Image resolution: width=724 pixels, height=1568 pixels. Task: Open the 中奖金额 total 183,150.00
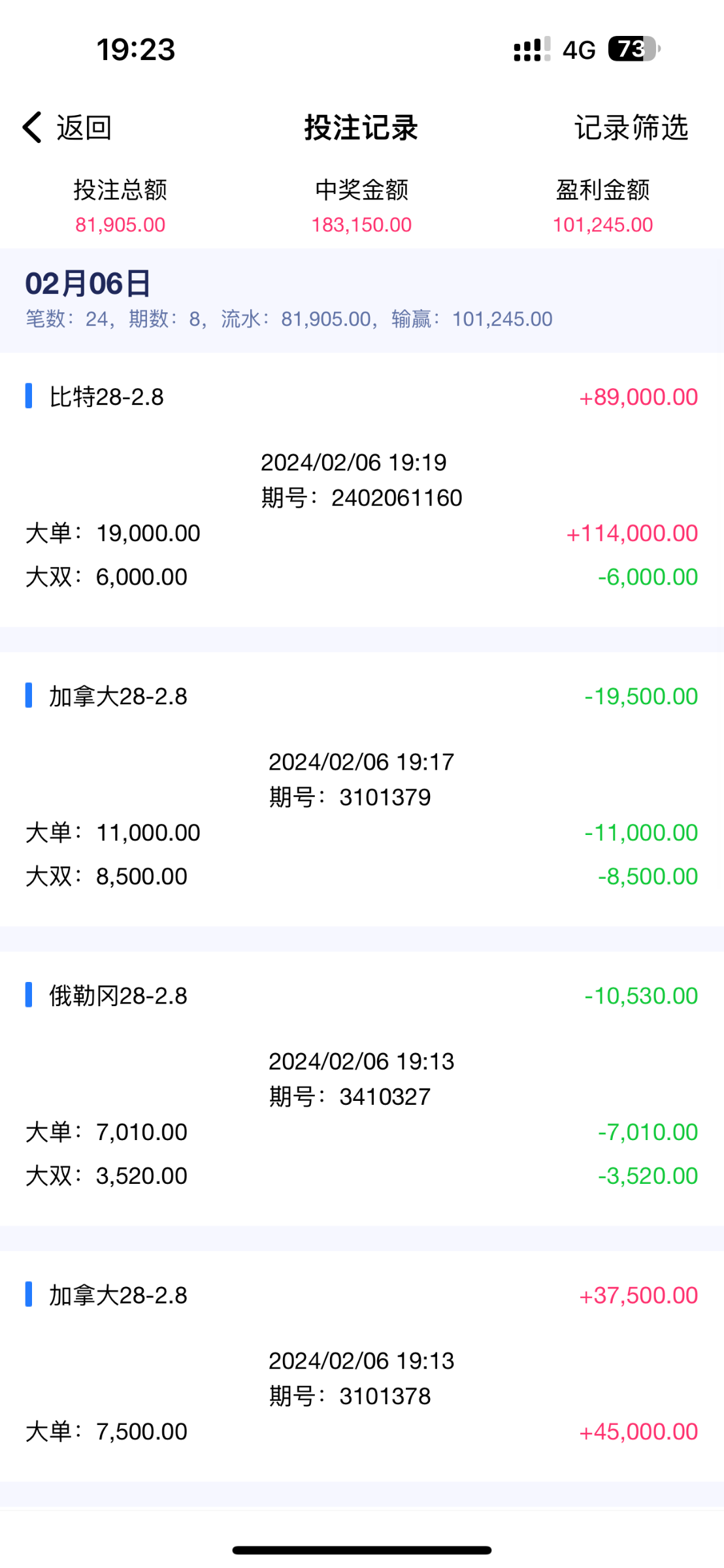362,224
